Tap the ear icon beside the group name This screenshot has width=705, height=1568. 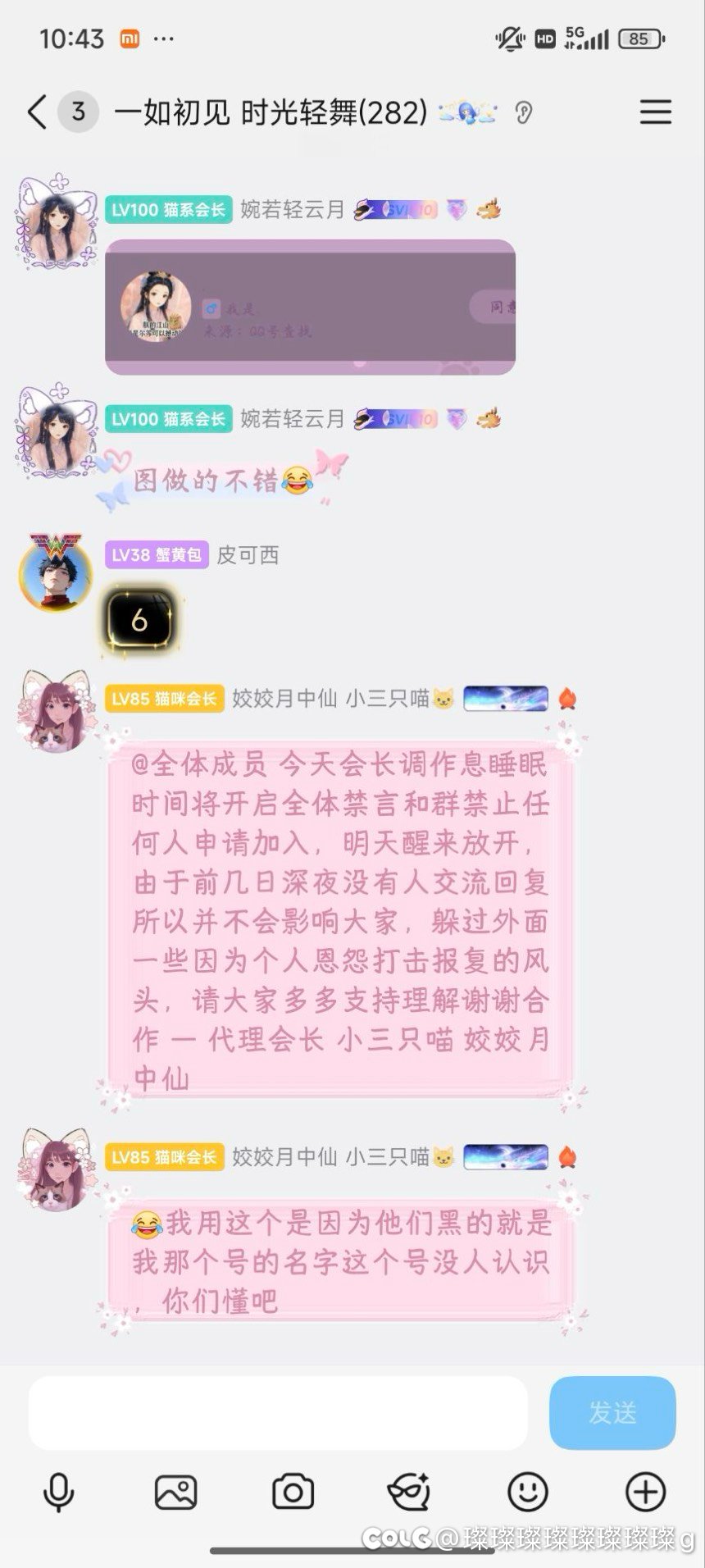pos(524,112)
